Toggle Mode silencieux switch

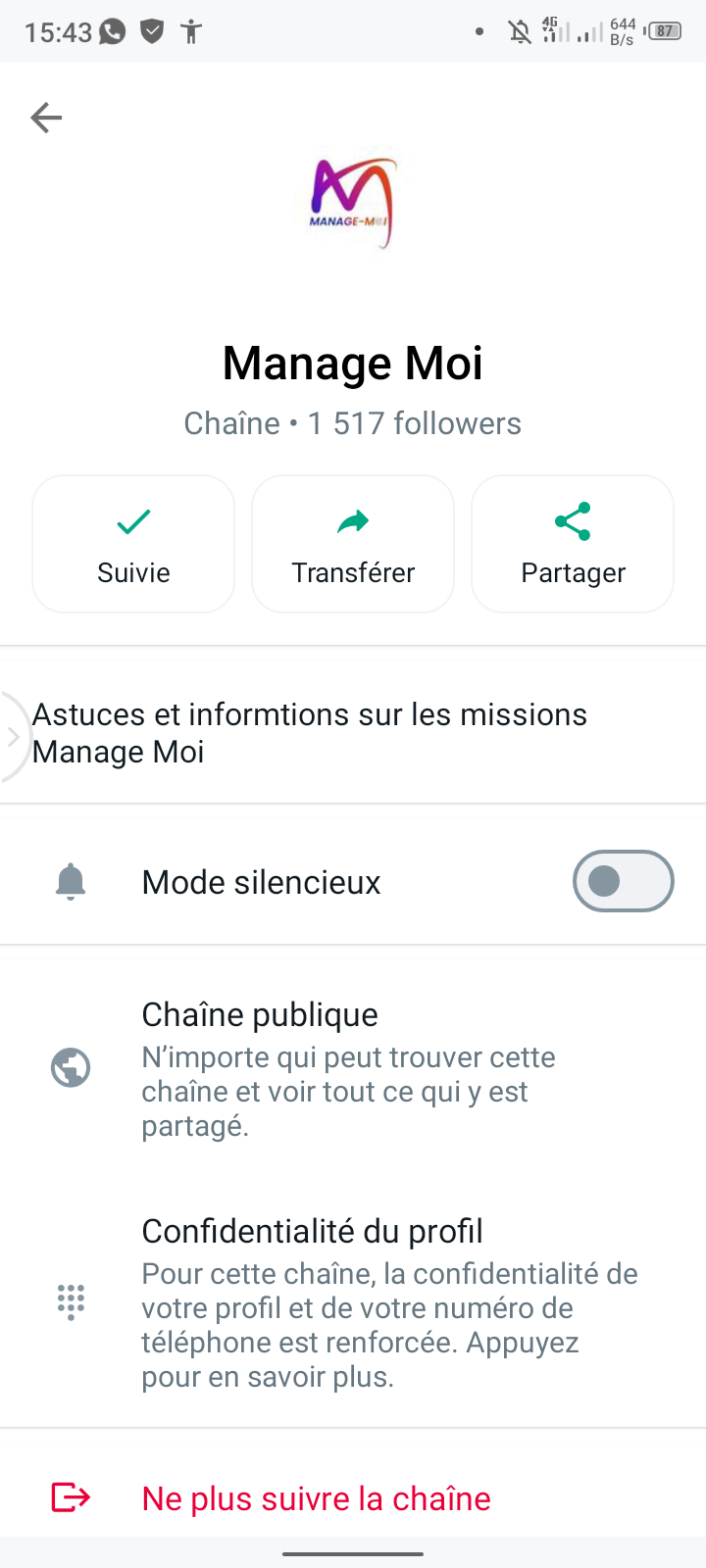coord(623,881)
